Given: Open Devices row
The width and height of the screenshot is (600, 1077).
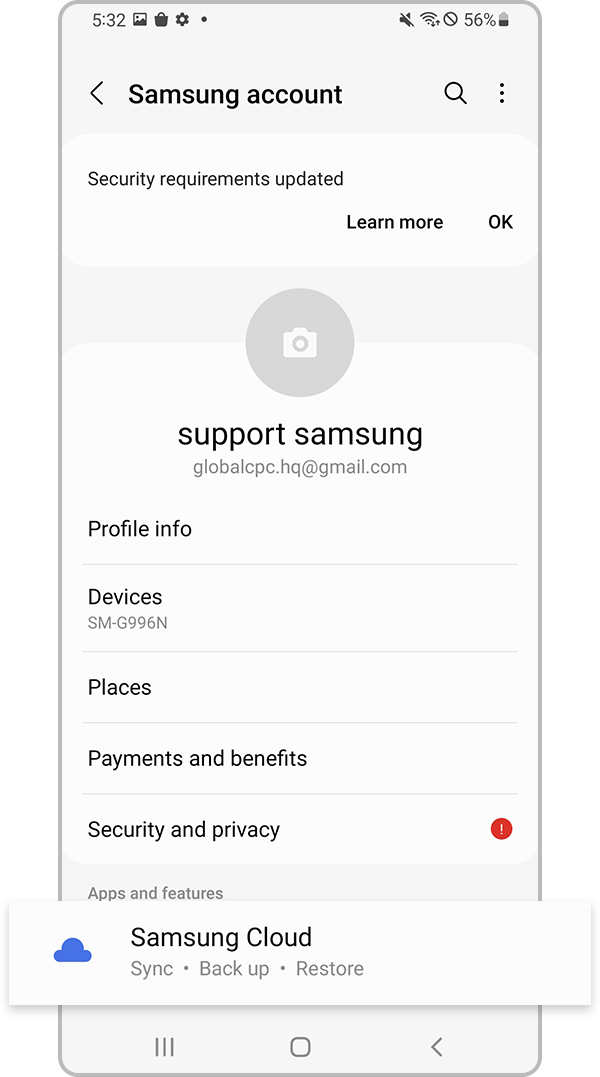Looking at the screenshot, I should [x=299, y=608].
